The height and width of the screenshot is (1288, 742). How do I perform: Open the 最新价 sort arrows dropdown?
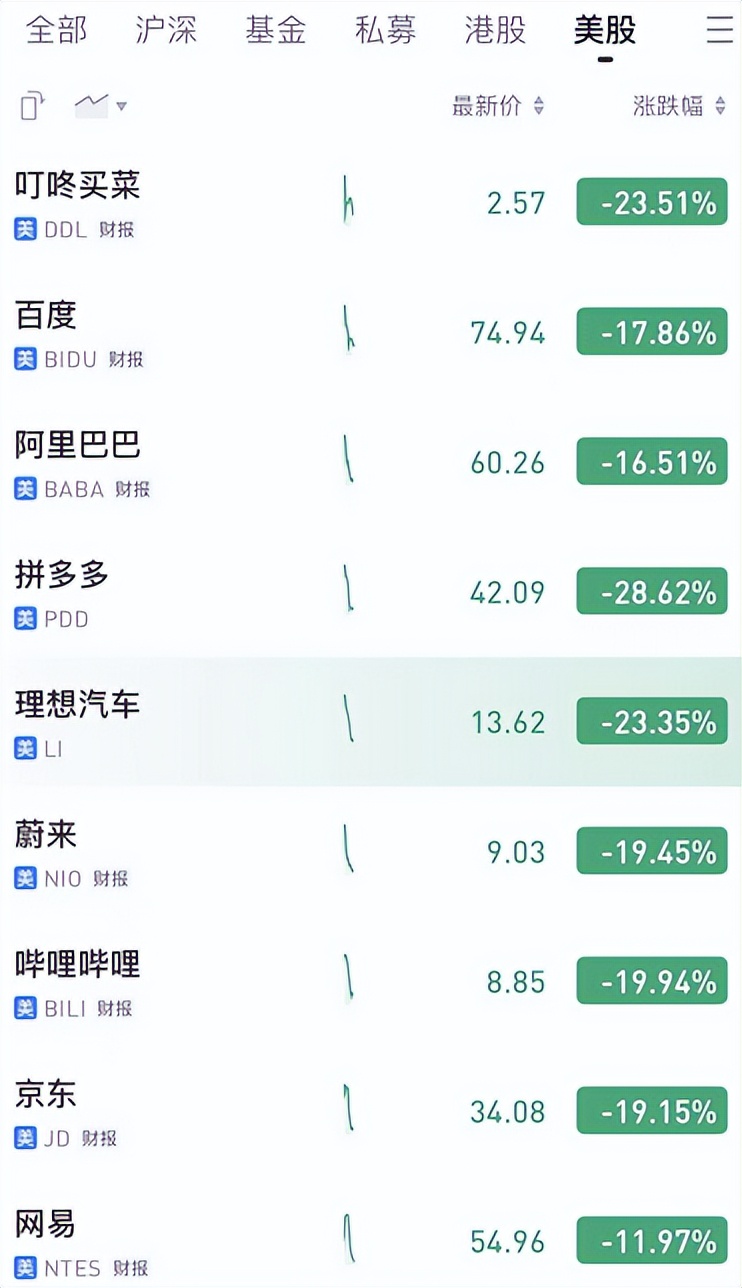coord(540,103)
